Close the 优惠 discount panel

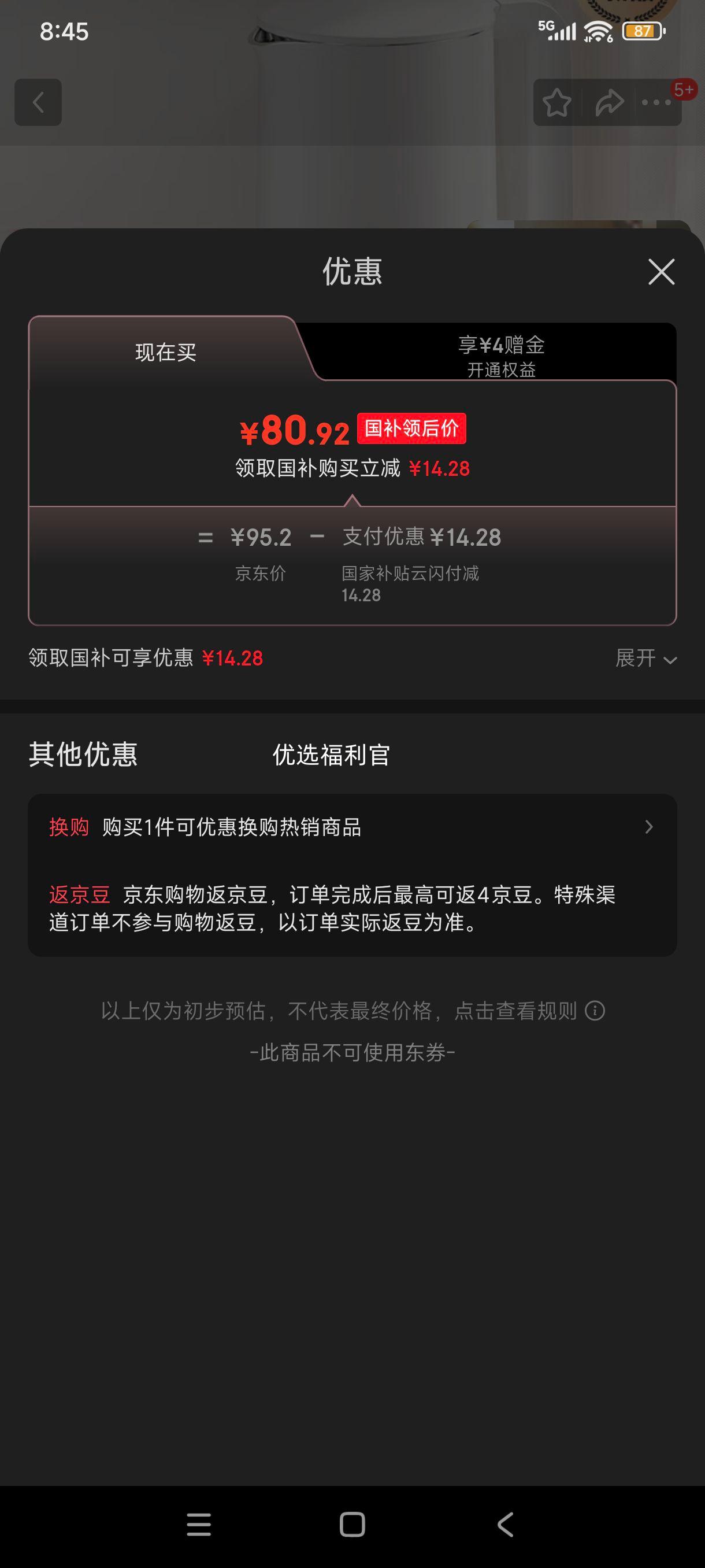click(x=661, y=272)
